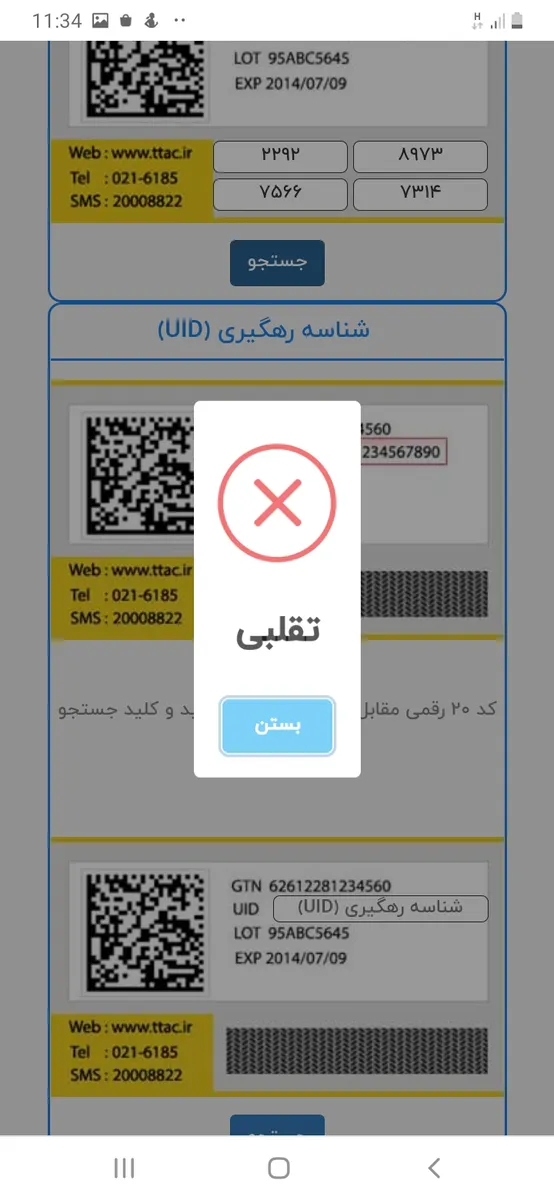Viewport: 554px width, 1200px height.
Task: Go to the home screen
Action: point(279,1167)
